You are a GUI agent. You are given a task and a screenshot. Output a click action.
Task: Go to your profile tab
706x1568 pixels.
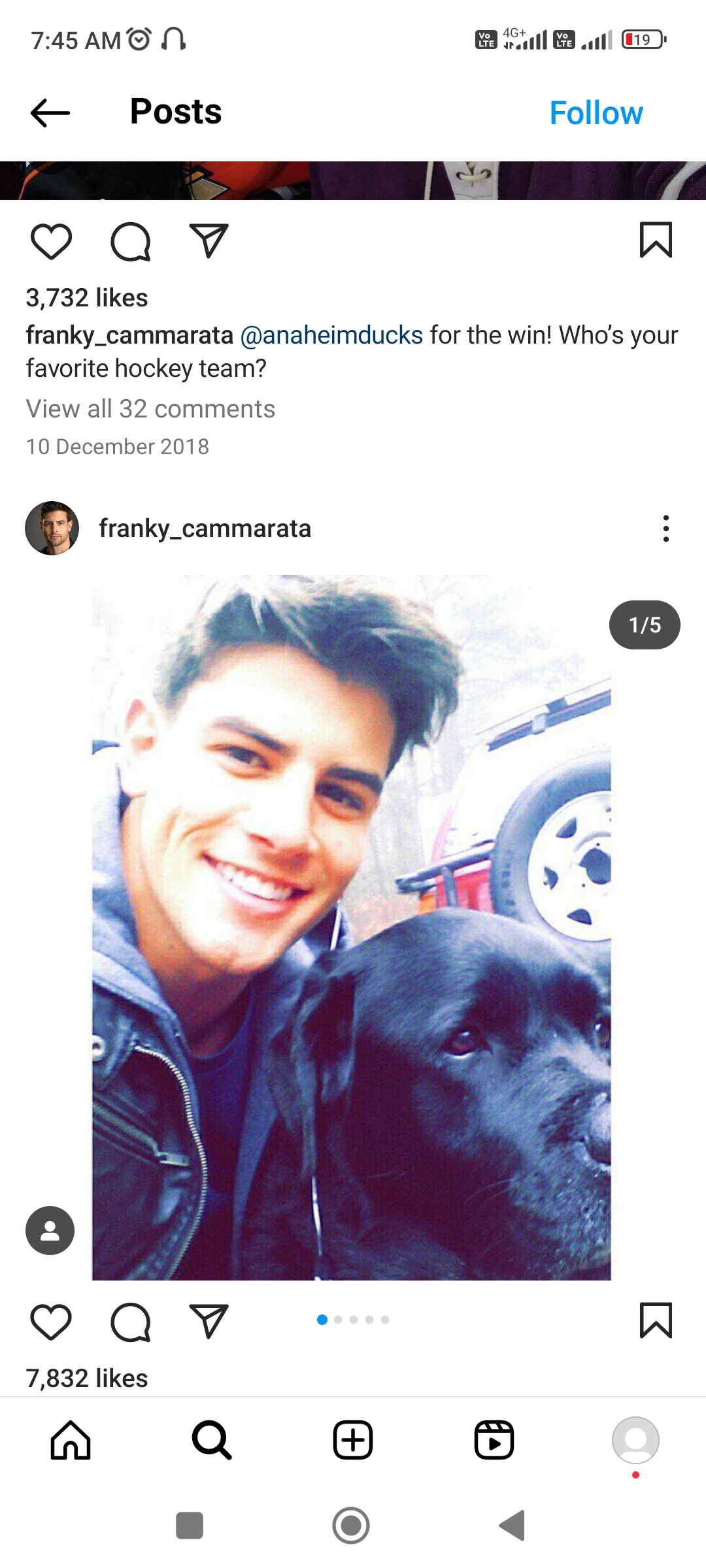635,1440
